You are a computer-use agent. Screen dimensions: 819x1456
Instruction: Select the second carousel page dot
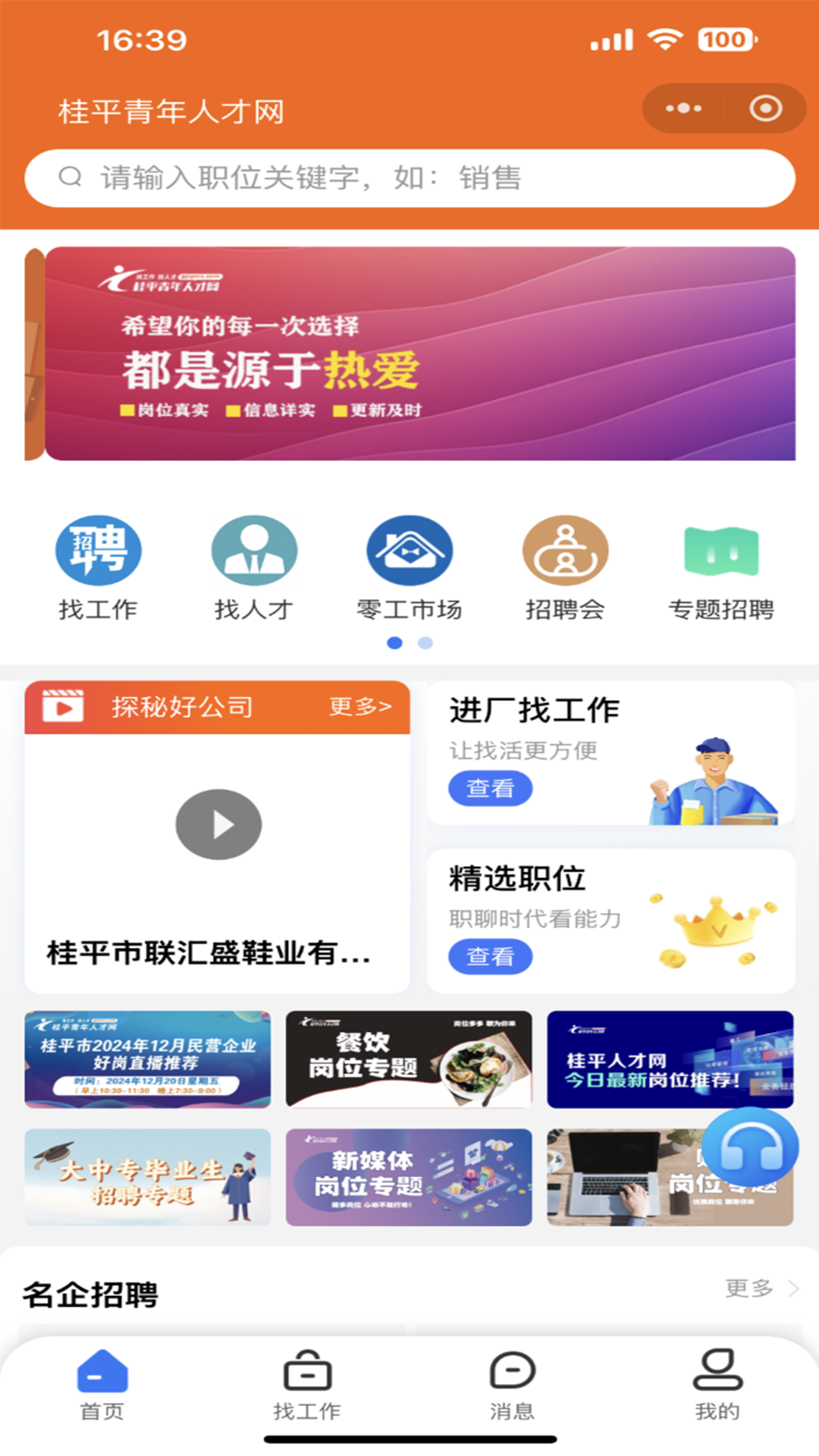pos(425,642)
